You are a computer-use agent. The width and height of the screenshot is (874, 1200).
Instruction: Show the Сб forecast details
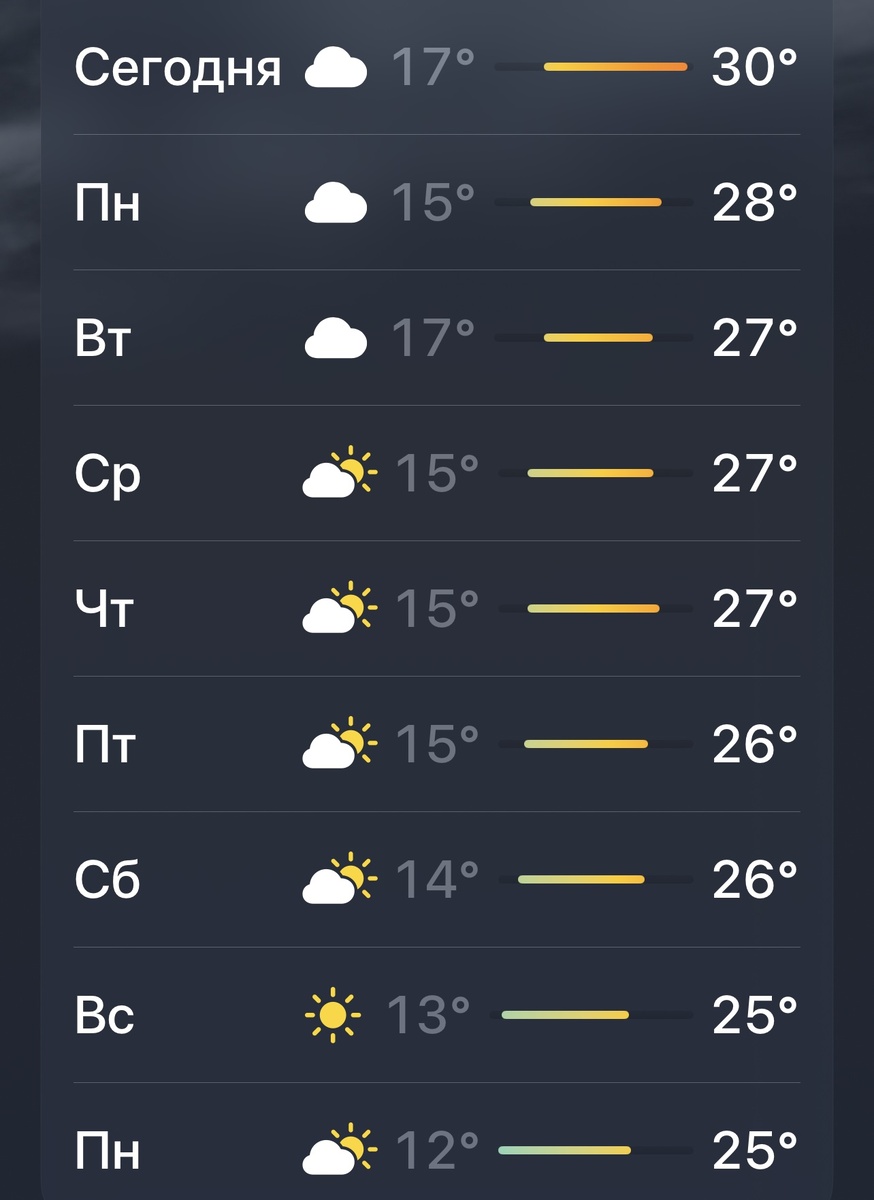tap(437, 880)
